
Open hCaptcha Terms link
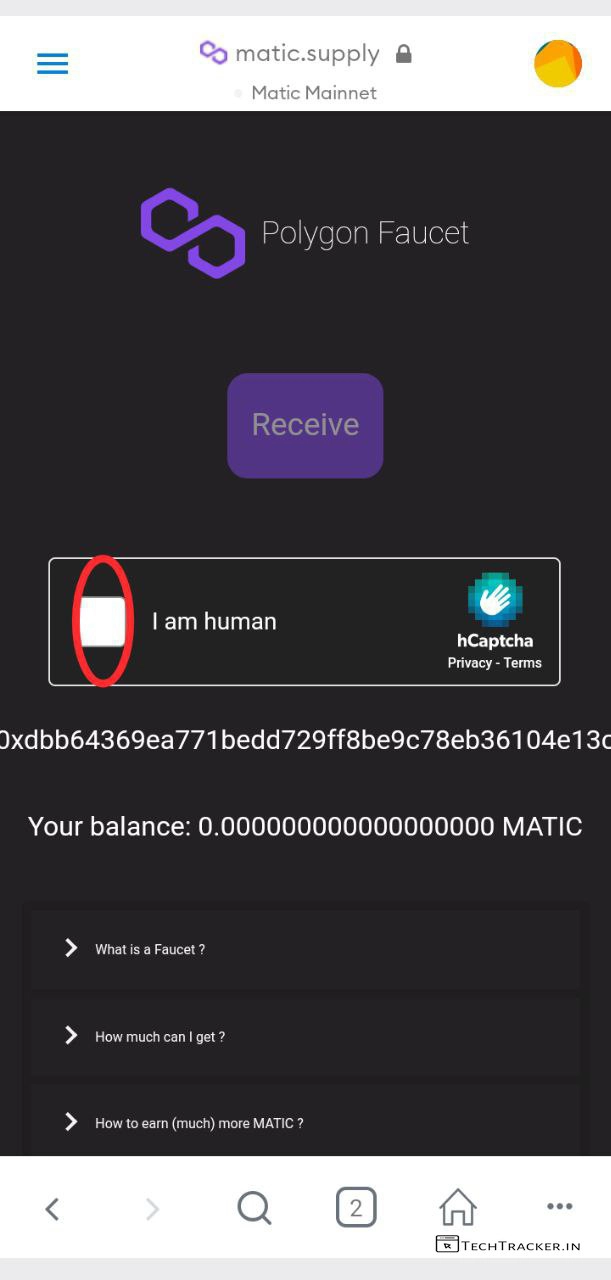(x=523, y=663)
